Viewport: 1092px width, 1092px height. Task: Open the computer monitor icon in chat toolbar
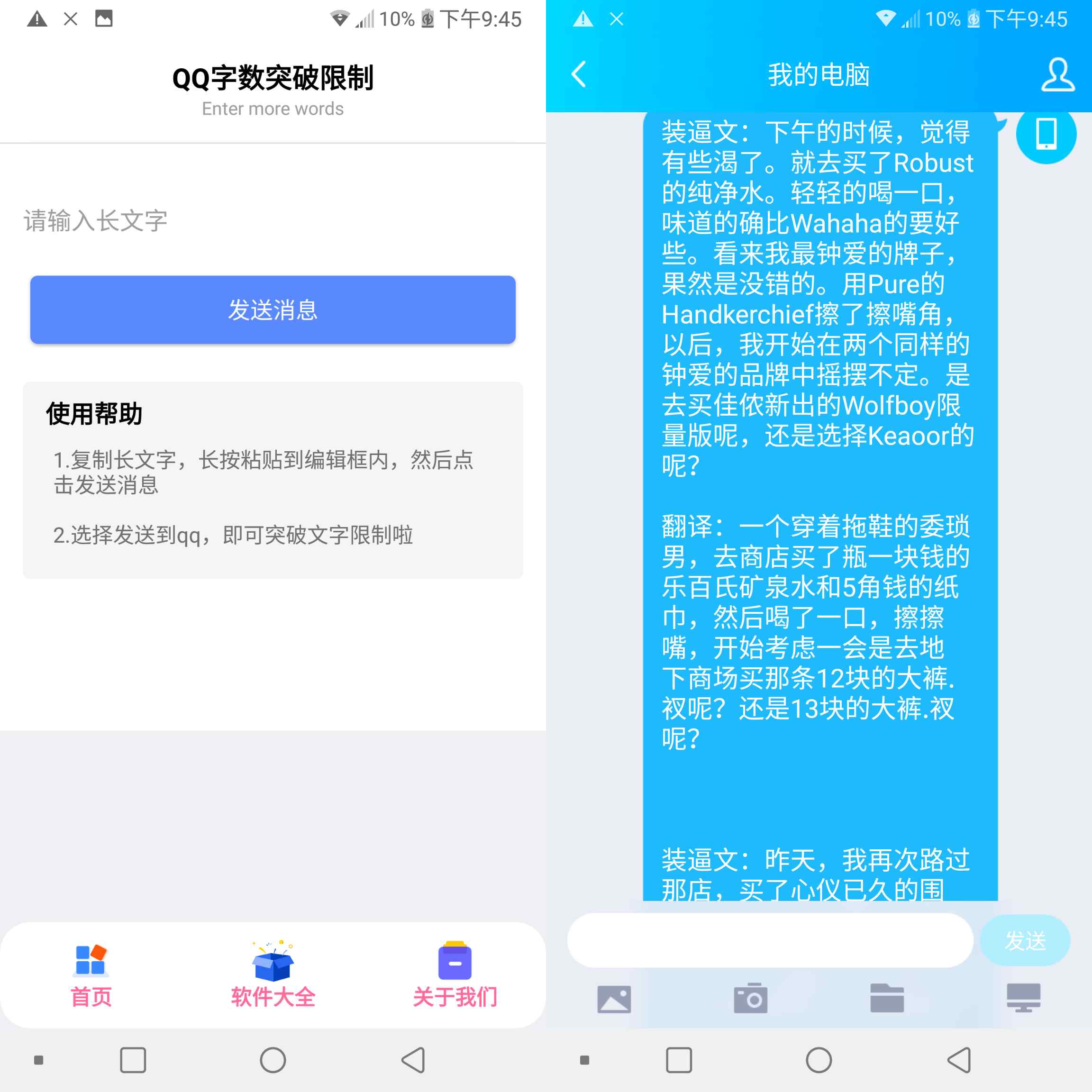coord(1023,999)
